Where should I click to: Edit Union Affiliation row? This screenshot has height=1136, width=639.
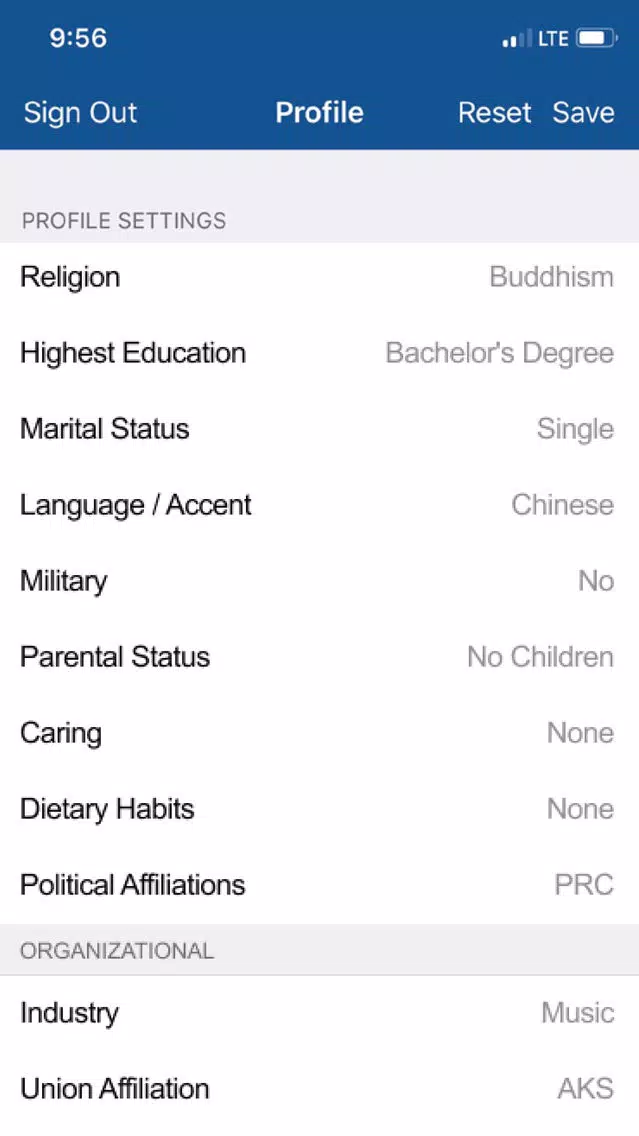pos(320,1089)
